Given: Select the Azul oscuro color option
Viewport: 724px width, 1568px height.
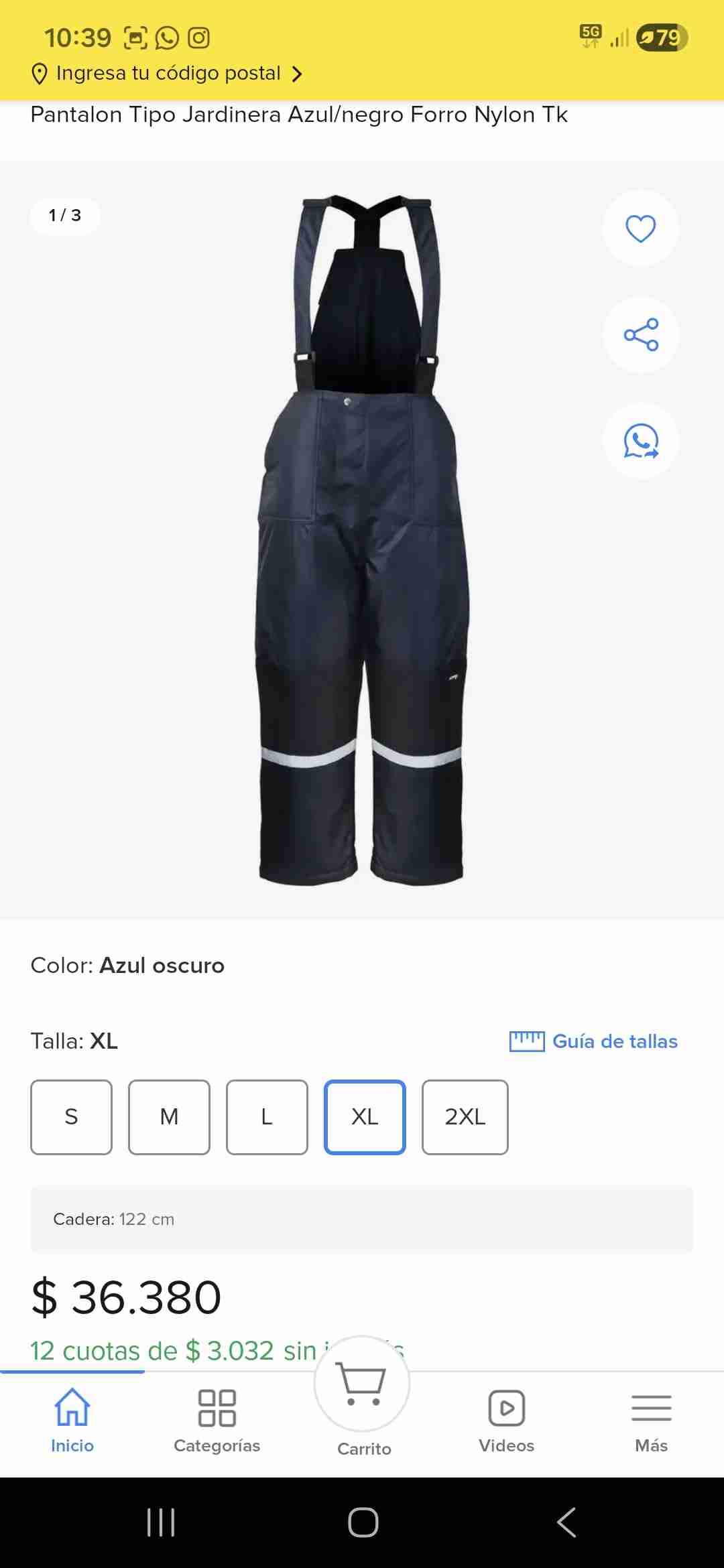Looking at the screenshot, I should [161, 966].
